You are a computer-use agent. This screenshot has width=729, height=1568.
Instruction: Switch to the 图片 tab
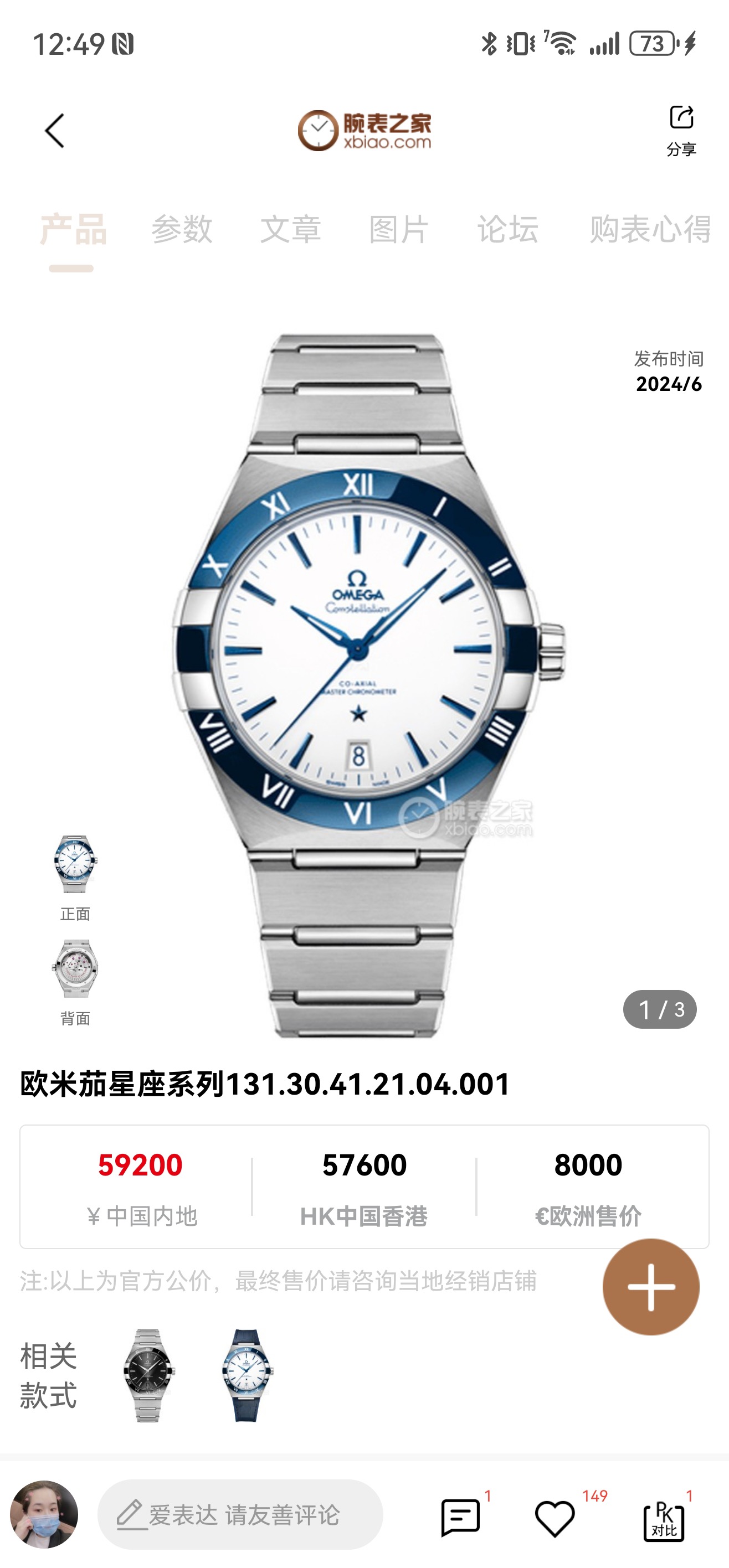[x=399, y=229]
